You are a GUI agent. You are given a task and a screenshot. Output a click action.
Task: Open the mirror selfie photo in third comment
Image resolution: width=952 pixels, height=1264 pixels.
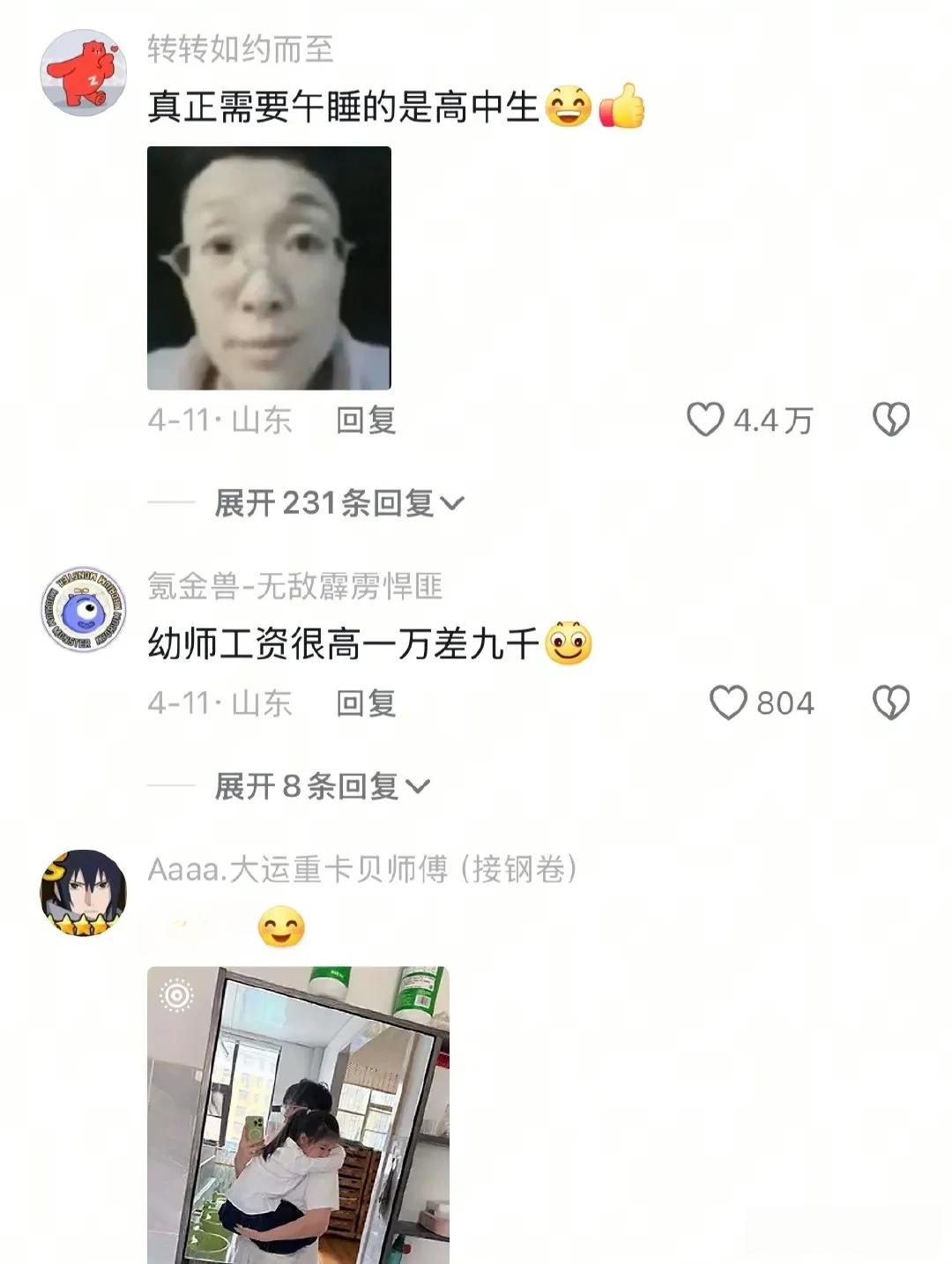coord(298,1114)
